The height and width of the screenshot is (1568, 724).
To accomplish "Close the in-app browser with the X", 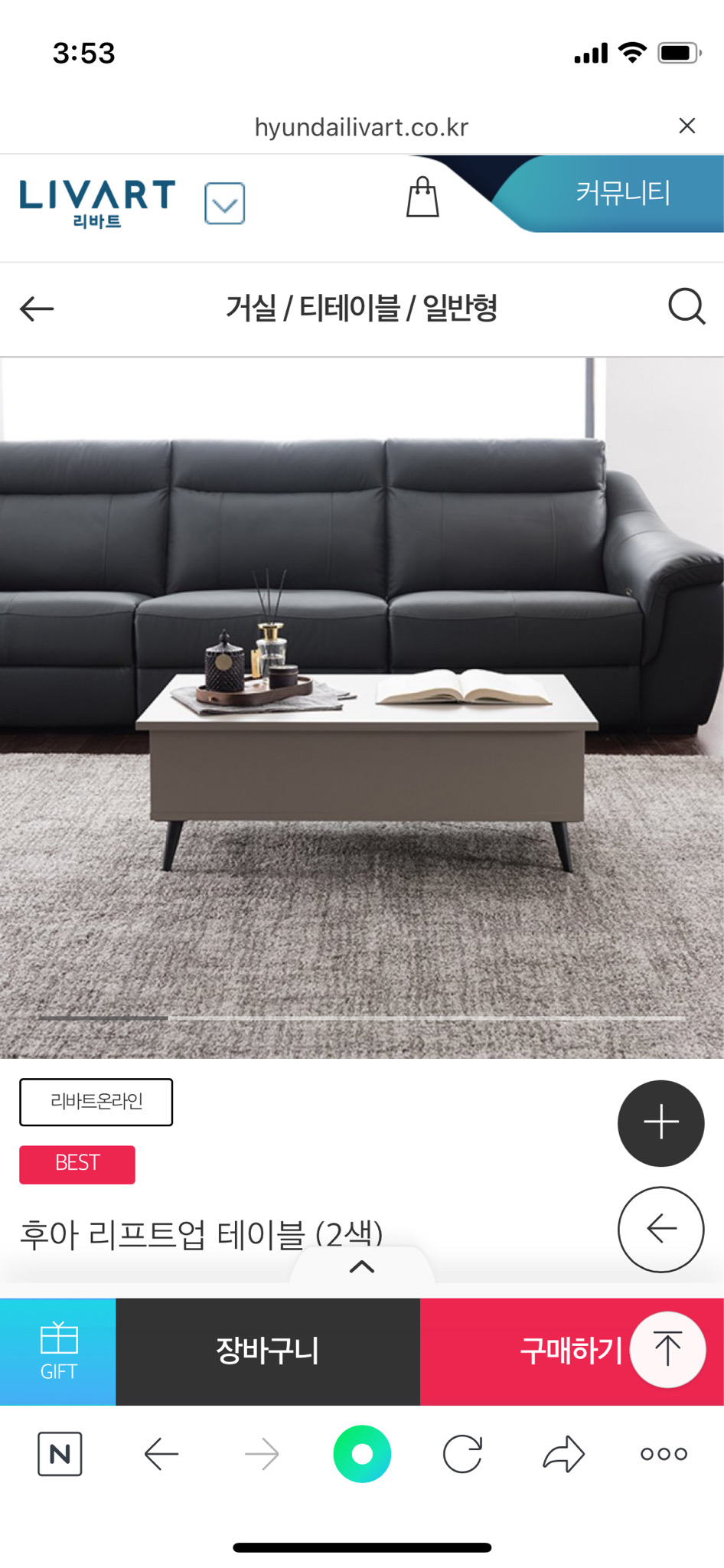I will (x=686, y=126).
